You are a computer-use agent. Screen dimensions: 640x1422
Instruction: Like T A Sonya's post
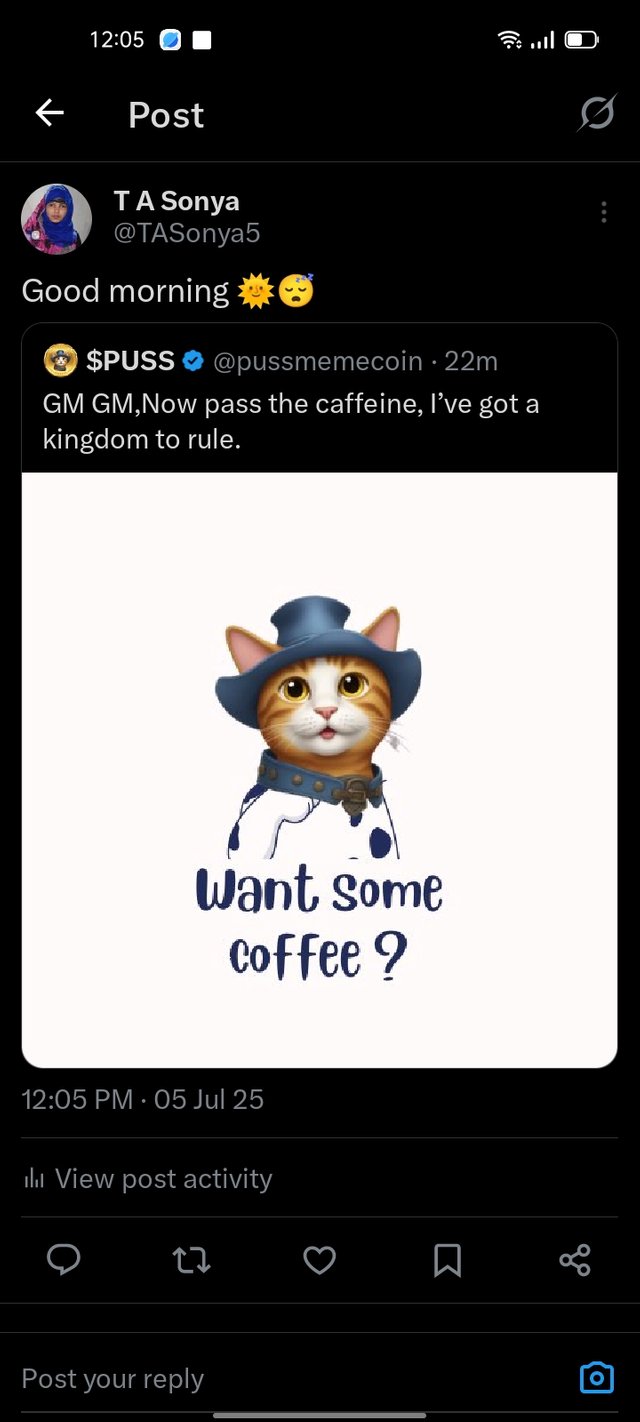319,1260
